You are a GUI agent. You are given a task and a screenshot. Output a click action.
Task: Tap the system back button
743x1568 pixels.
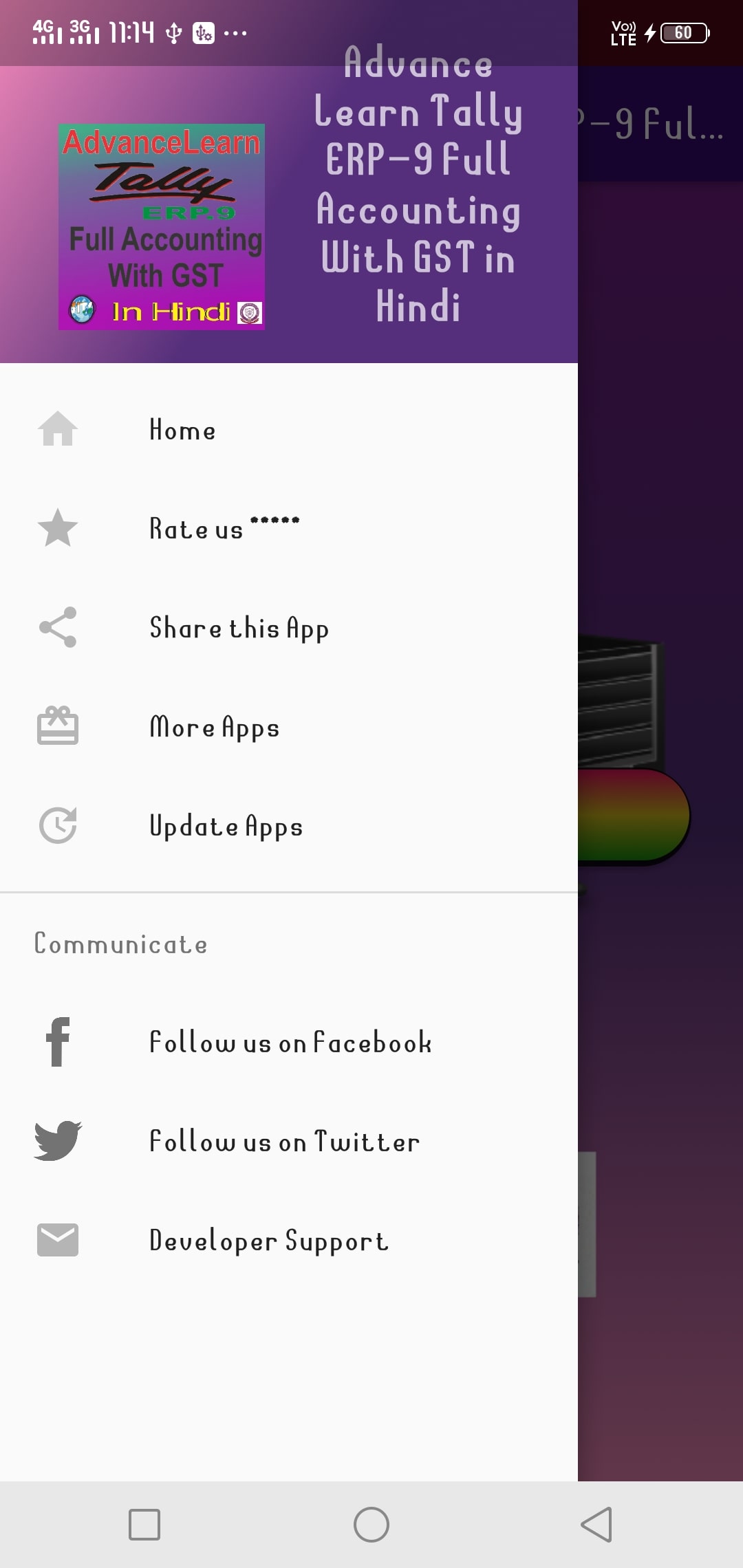pos(596,1525)
